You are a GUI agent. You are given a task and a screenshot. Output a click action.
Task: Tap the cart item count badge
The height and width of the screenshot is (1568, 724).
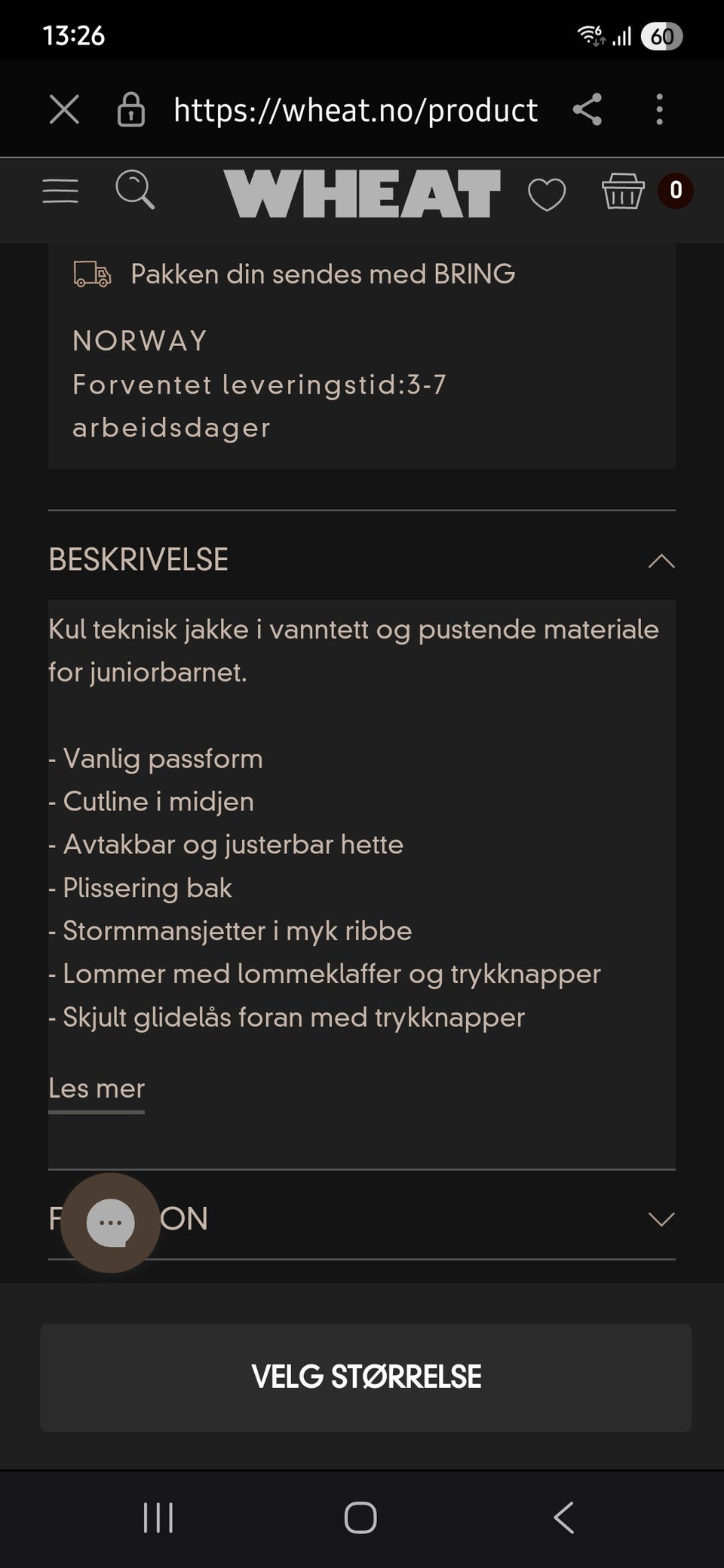[676, 190]
